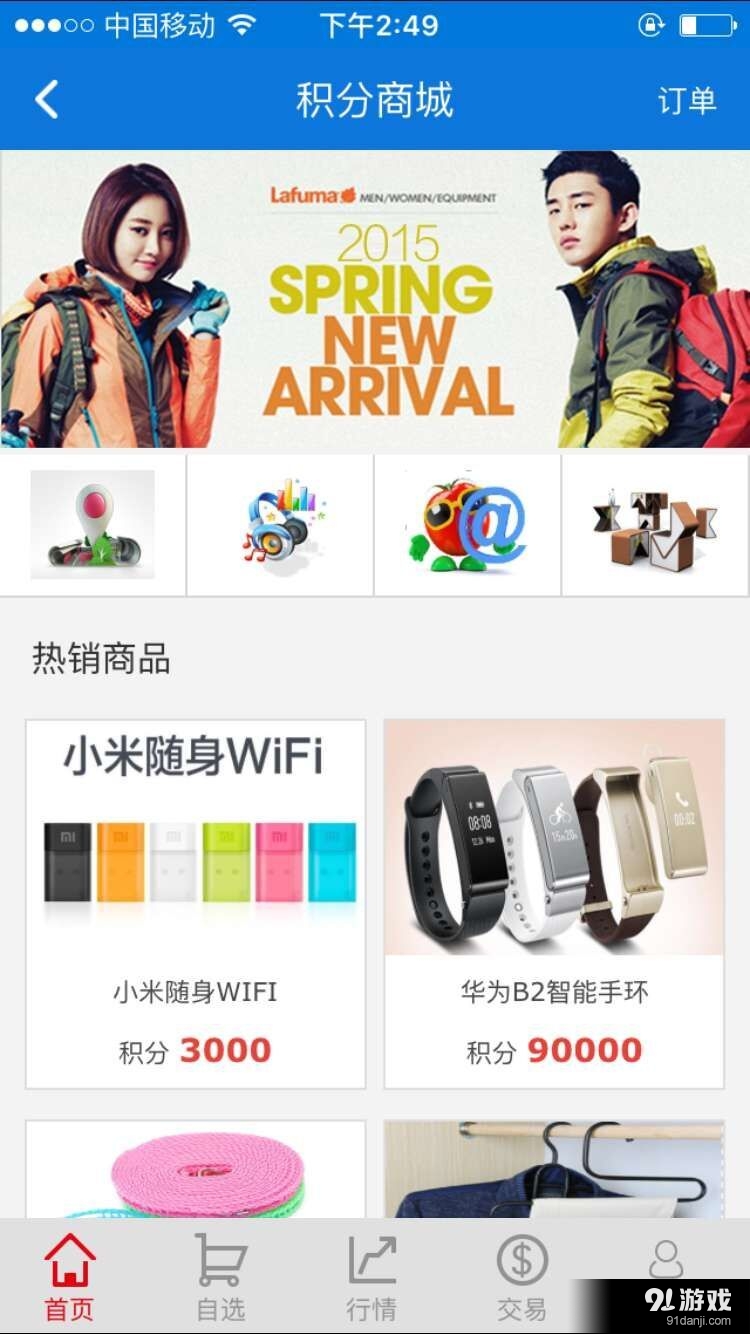Image resolution: width=750 pixels, height=1334 pixels.
Task: Open the pink clothesline rope product
Action: (195, 1170)
